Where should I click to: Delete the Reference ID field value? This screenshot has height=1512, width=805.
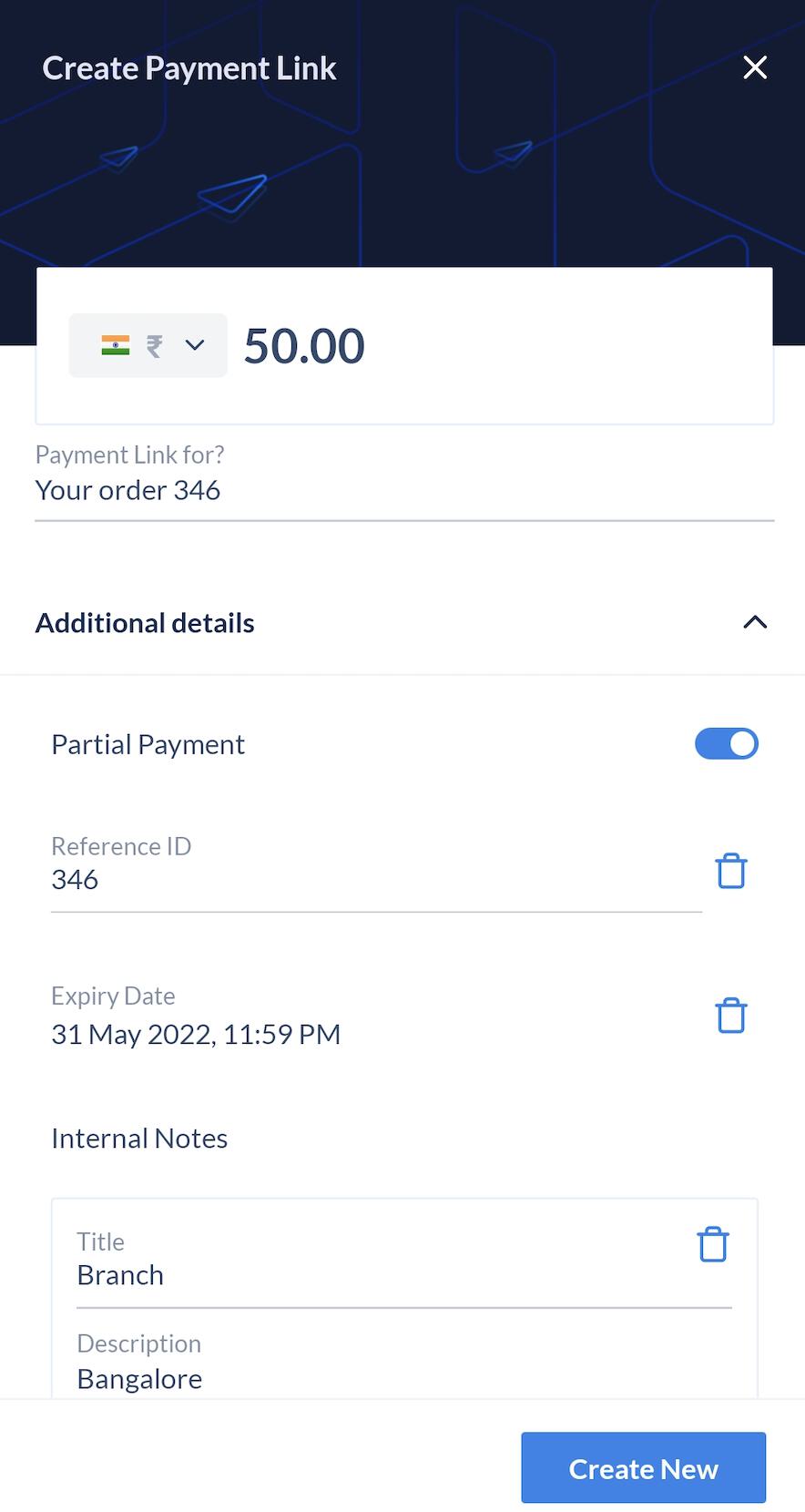pyautogui.click(x=731, y=870)
